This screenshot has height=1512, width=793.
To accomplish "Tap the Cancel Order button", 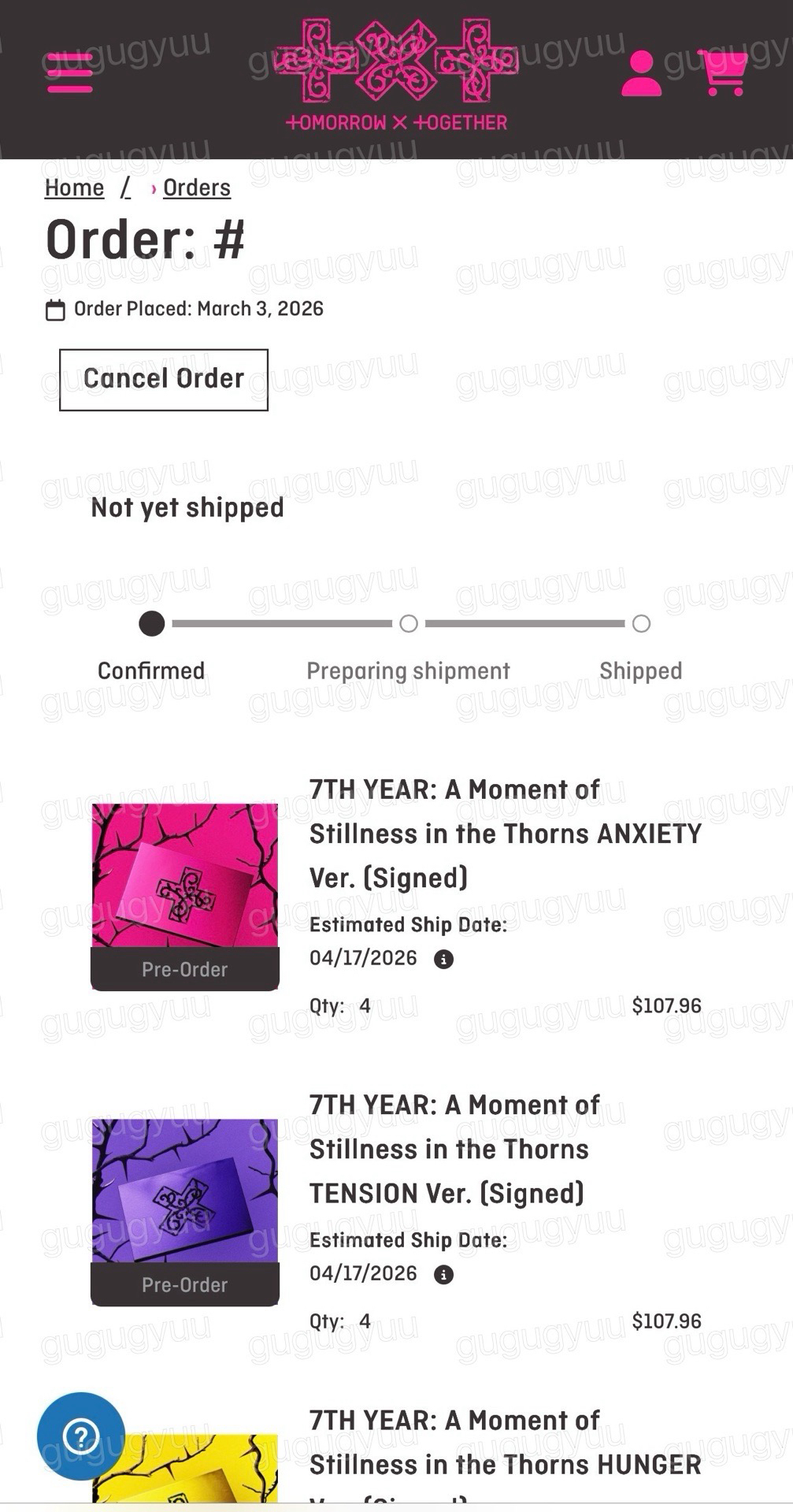I will pos(164,379).
